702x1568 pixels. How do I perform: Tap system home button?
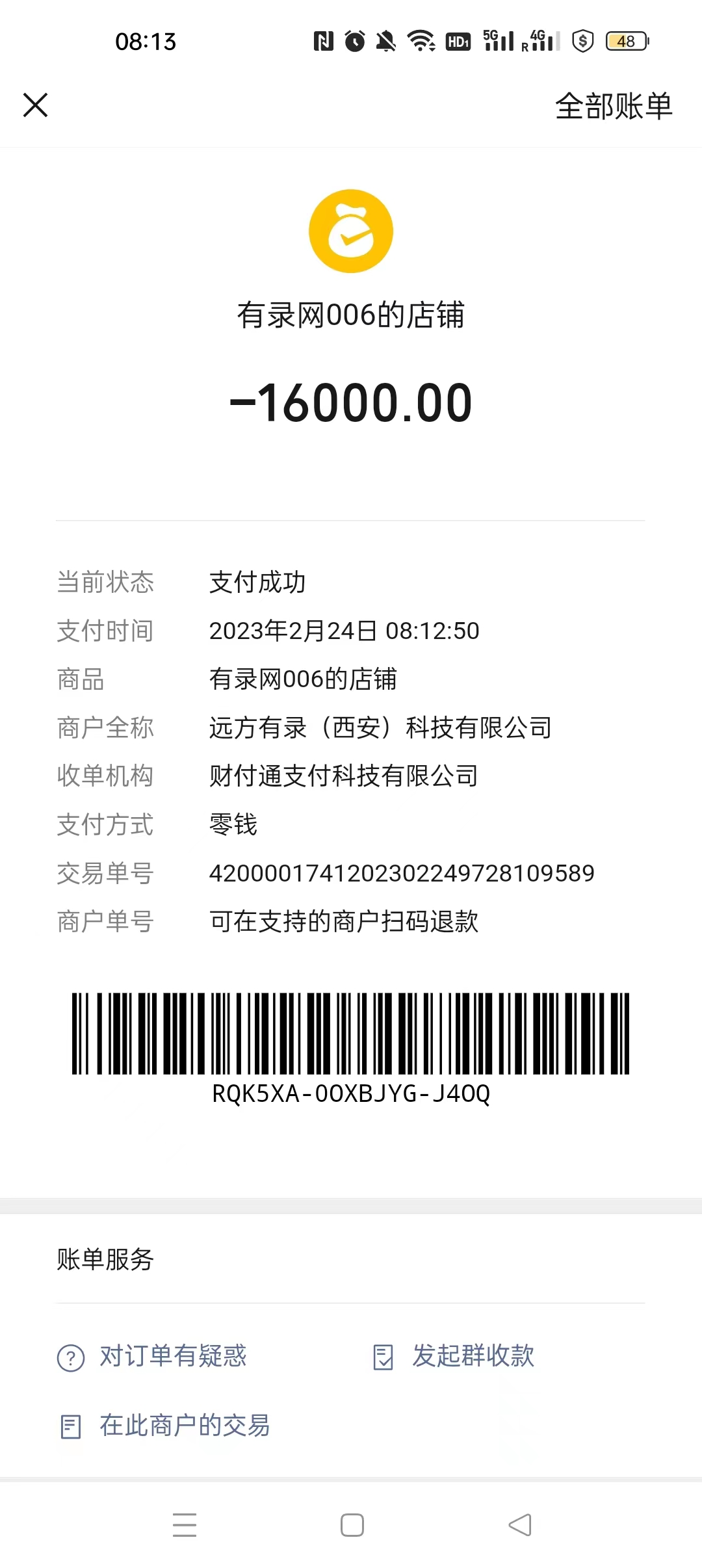click(352, 1524)
